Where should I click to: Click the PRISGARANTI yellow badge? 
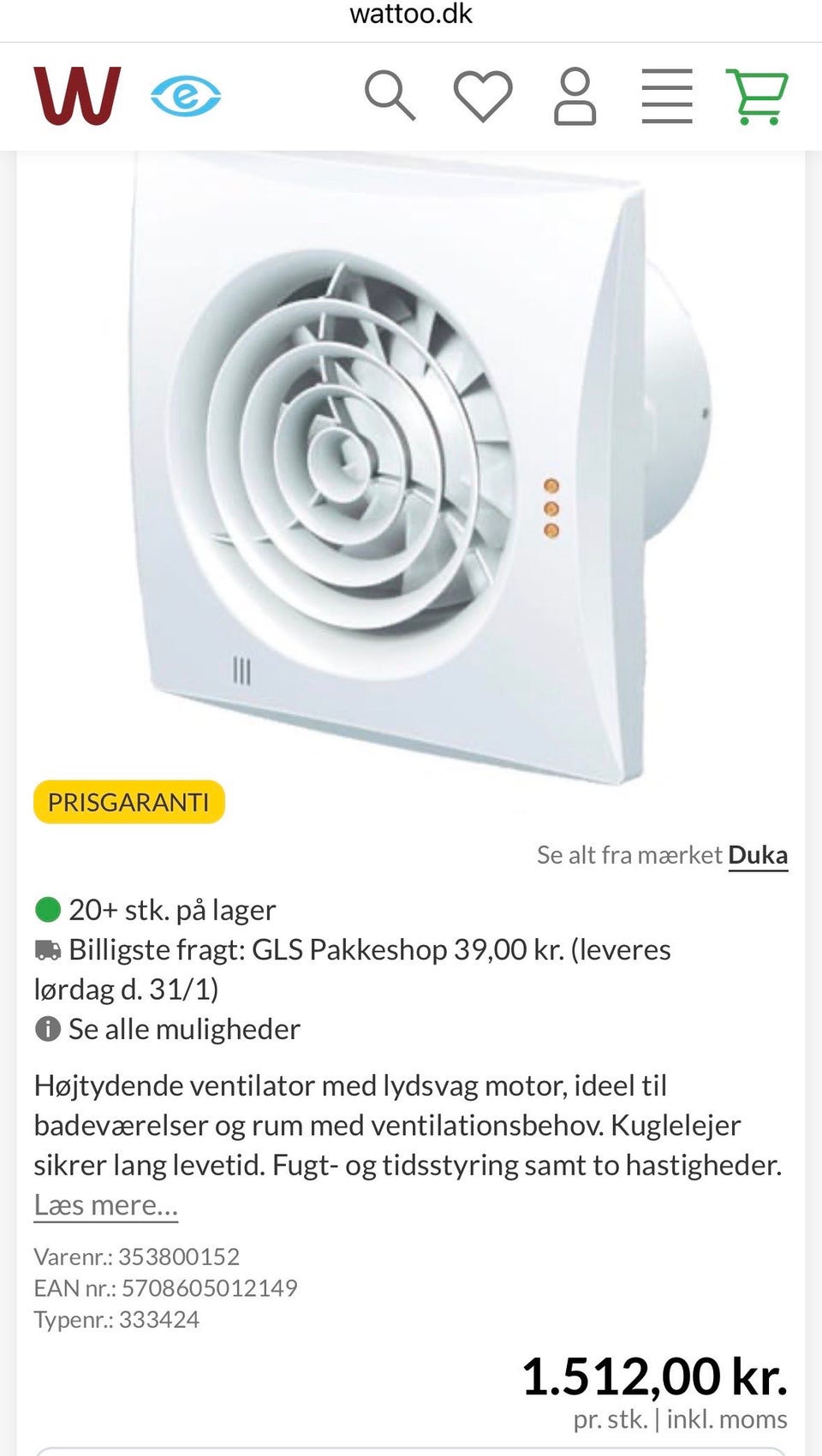(128, 802)
